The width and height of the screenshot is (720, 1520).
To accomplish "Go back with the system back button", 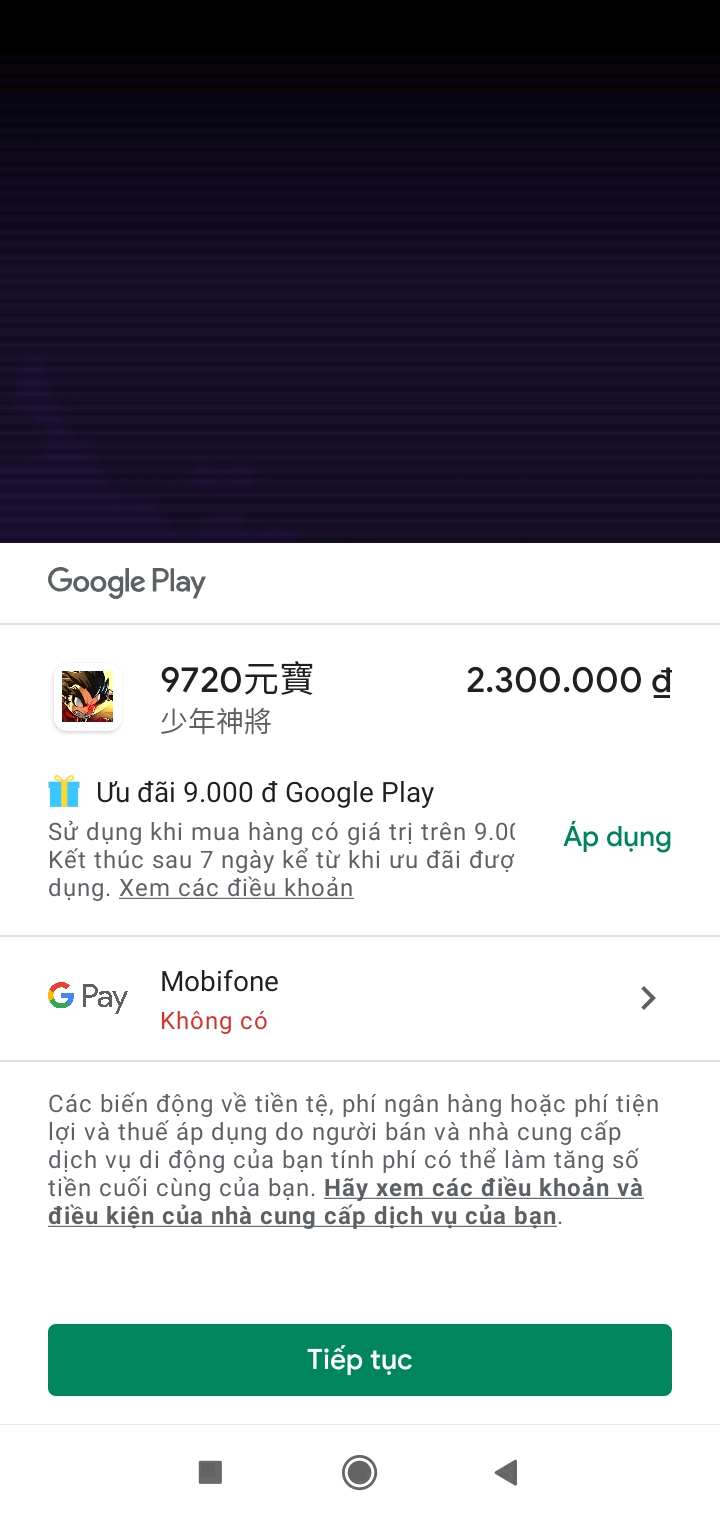I will pos(506,1472).
